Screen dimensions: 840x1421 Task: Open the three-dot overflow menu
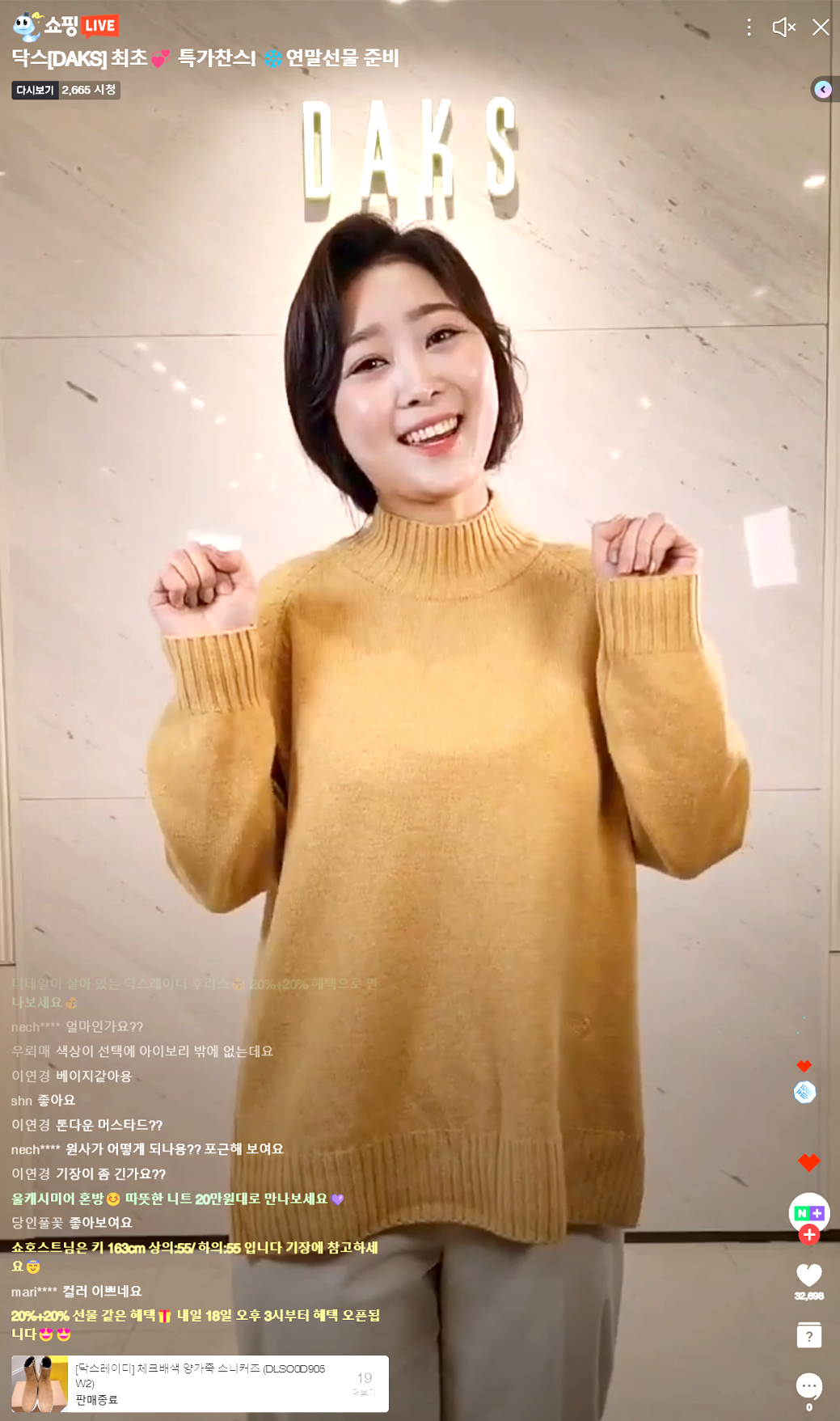(749, 27)
